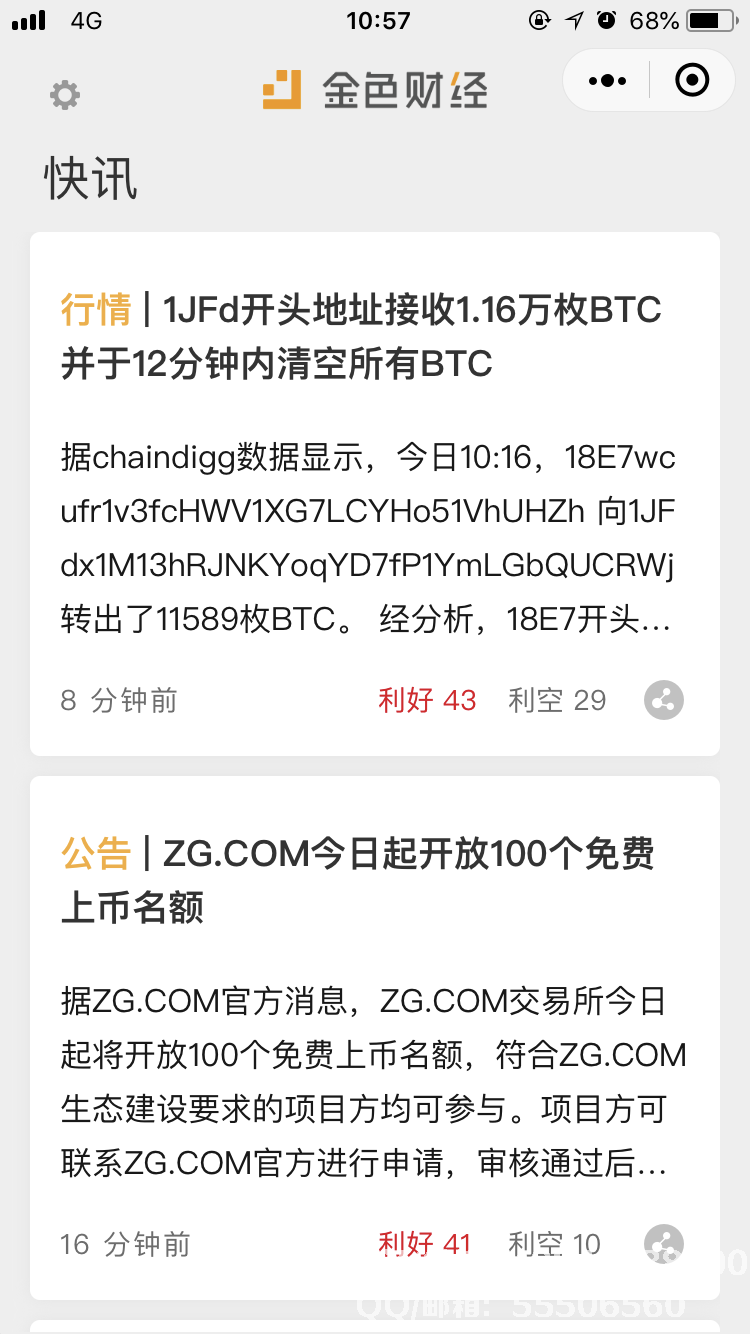This screenshot has height=1334, width=750.
Task: Vote 利空 on the 1JFd BTC news
Action: pyautogui.click(x=557, y=700)
